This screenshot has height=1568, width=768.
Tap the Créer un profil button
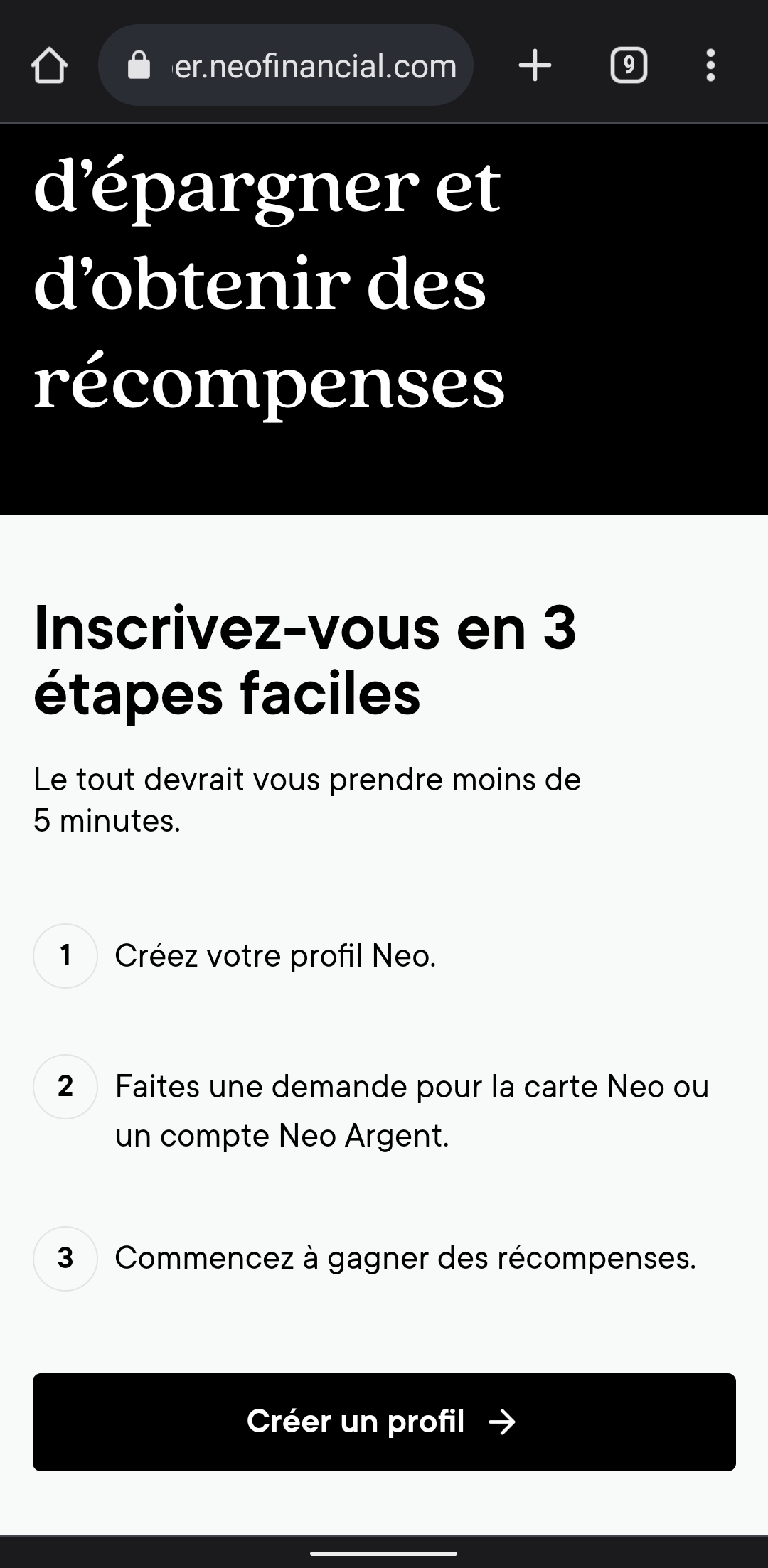(x=384, y=1422)
